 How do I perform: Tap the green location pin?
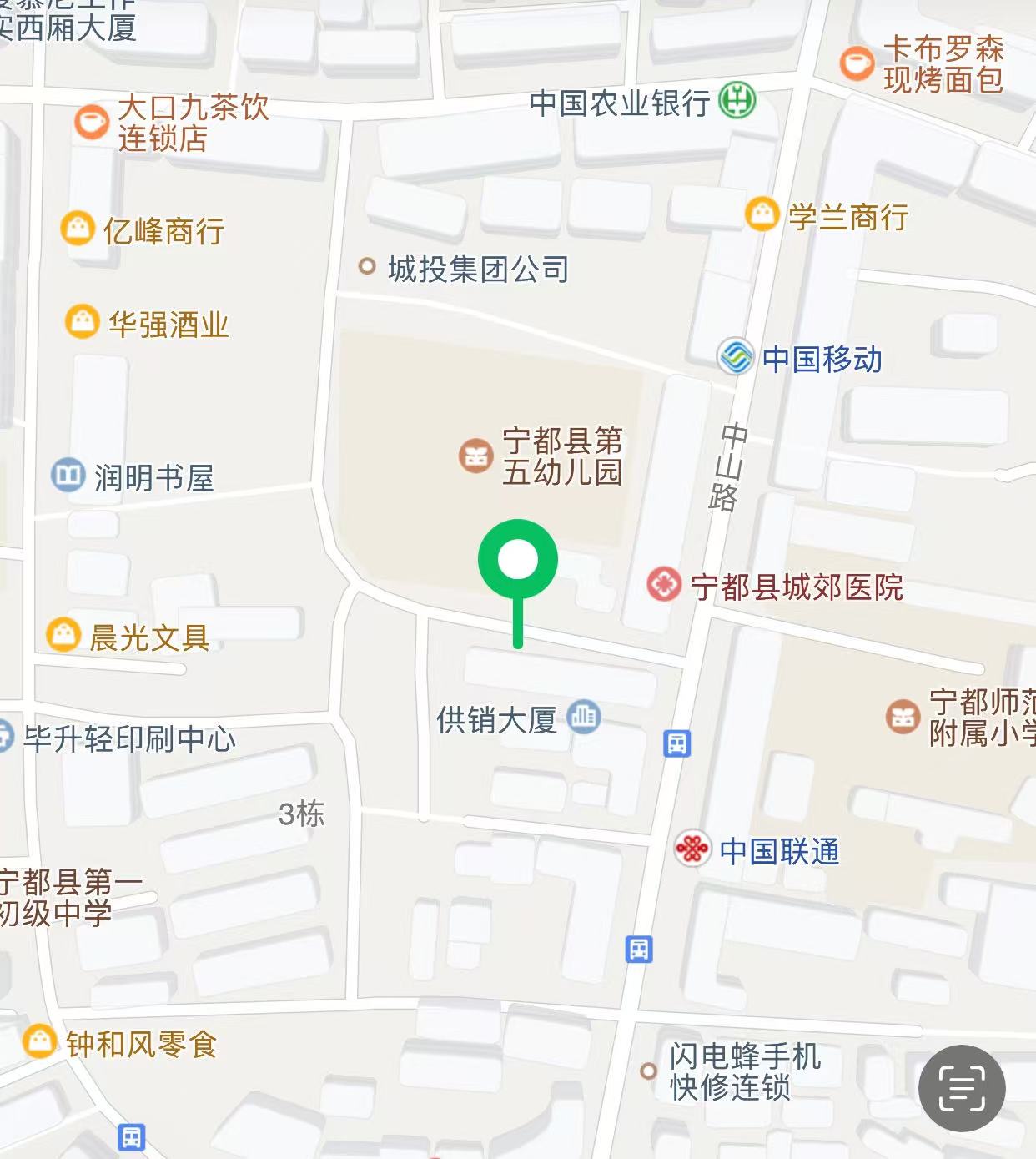(518, 561)
